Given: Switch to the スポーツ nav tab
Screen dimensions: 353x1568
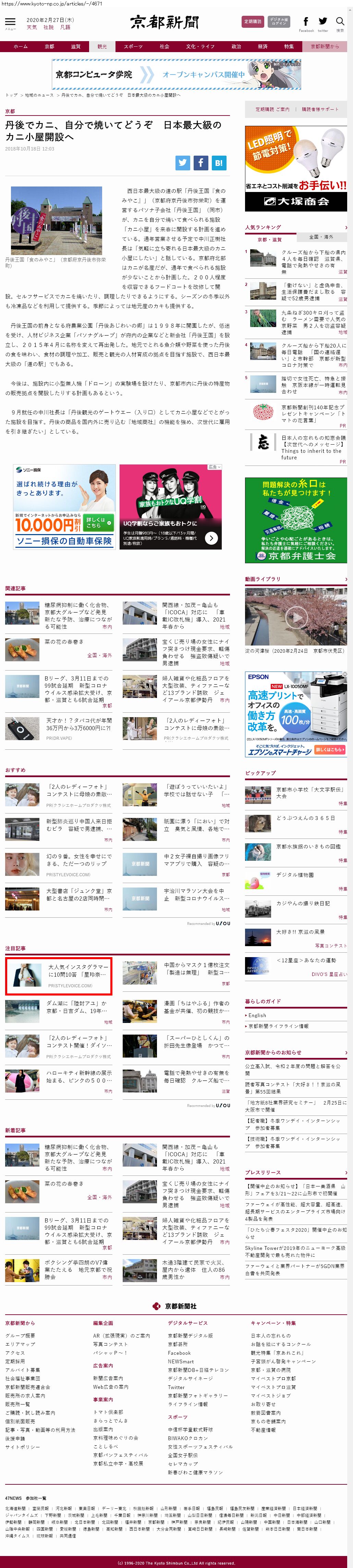Looking at the screenshot, I should click(x=133, y=46).
